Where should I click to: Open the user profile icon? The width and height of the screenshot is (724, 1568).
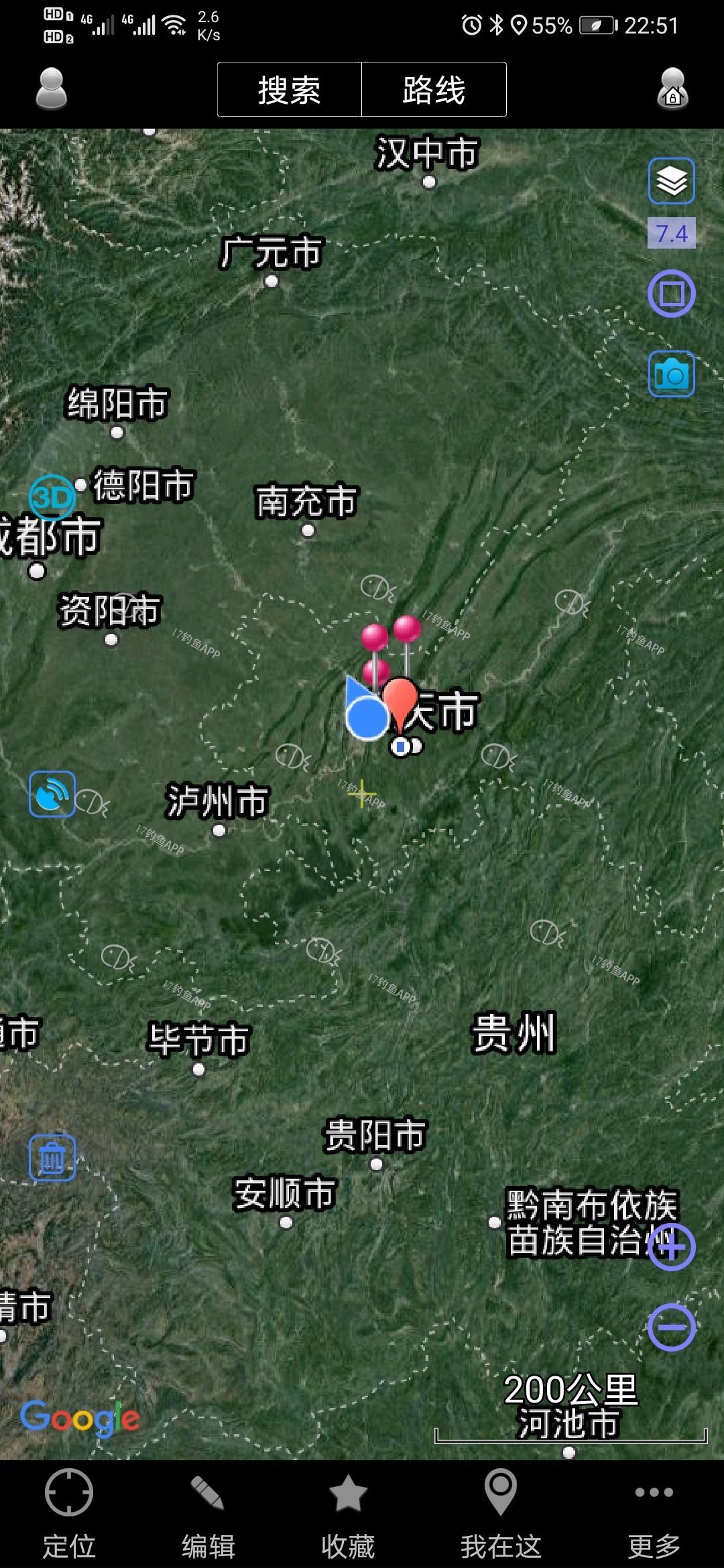coord(52,88)
